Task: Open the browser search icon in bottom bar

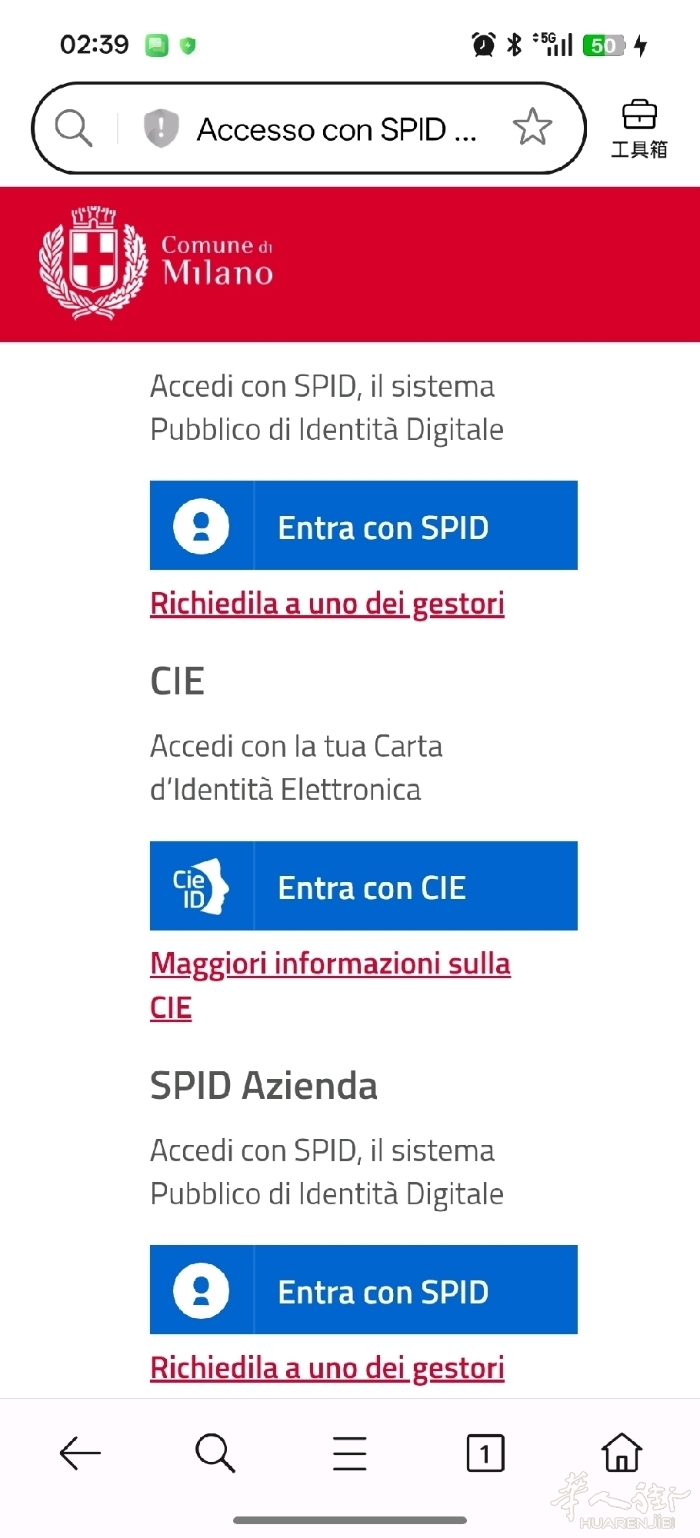Action: (x=215, y=1453)
